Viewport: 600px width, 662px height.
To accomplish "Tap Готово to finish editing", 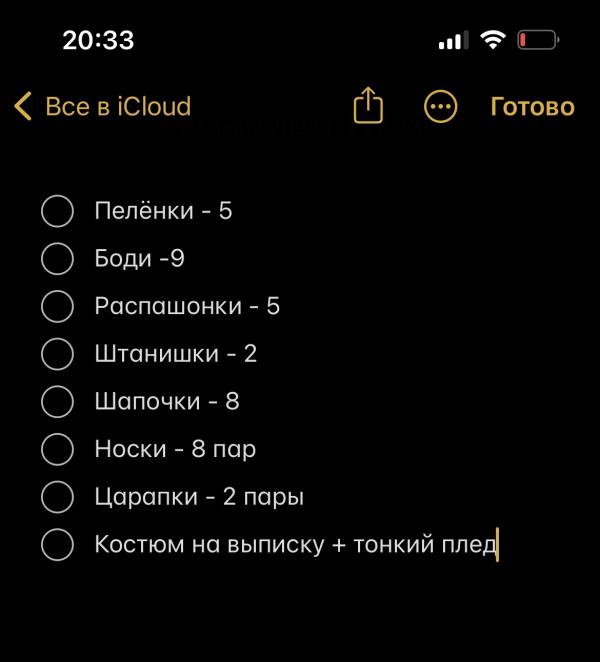I will point(532,106).
